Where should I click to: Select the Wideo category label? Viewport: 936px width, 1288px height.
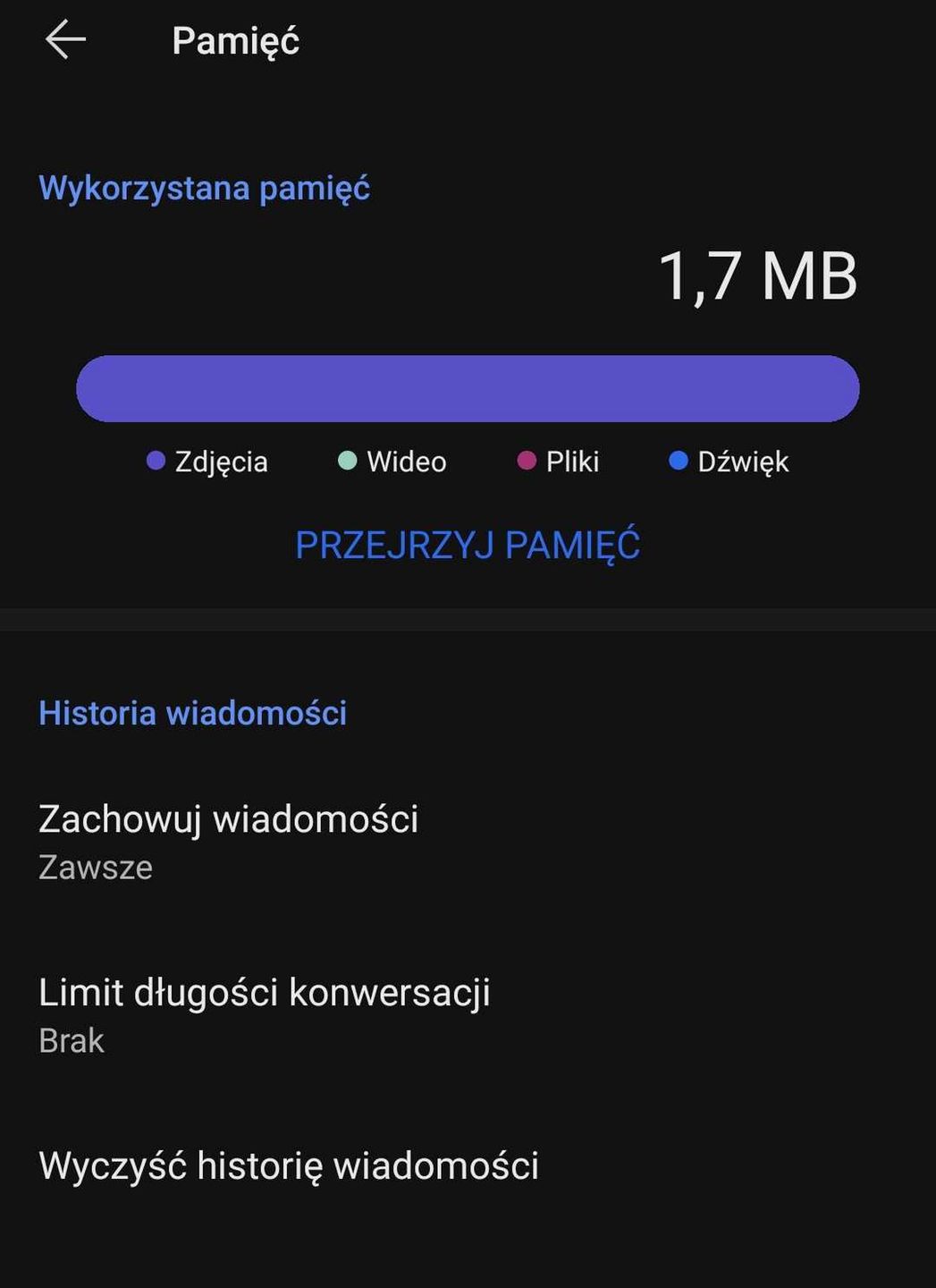407,462
